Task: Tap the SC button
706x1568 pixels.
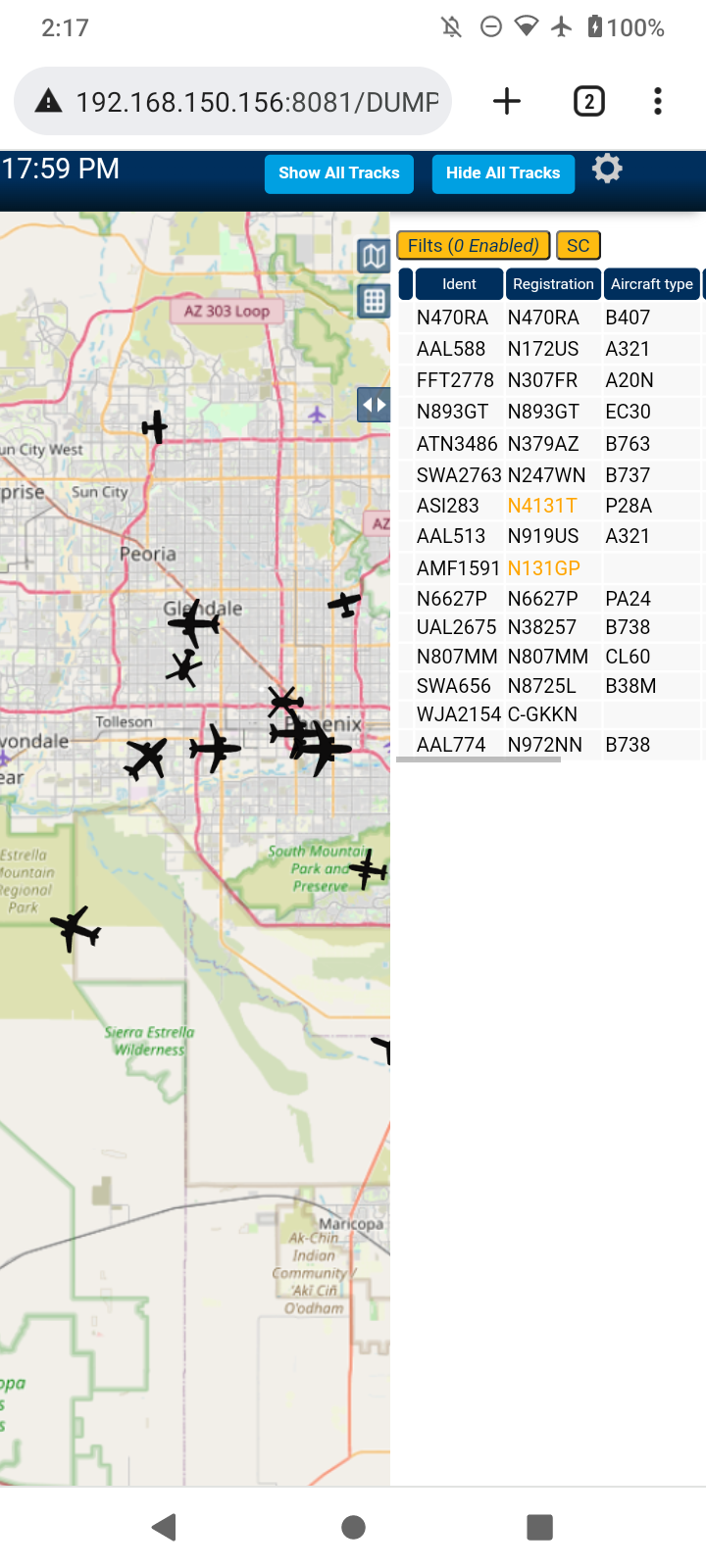Action: (x=579, y=246)
